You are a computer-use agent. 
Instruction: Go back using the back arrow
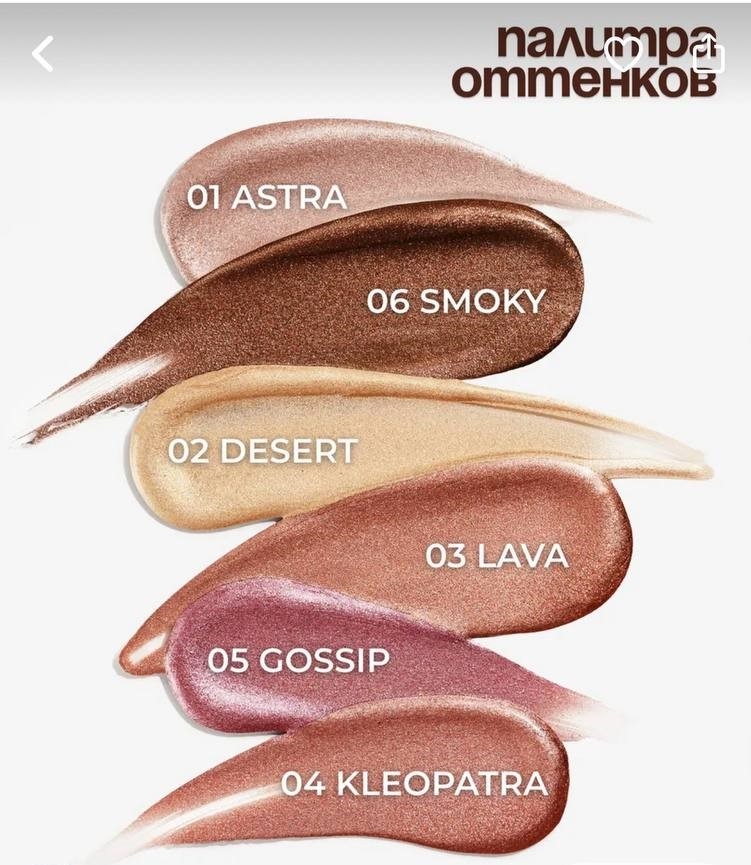[x=43, y=54]
